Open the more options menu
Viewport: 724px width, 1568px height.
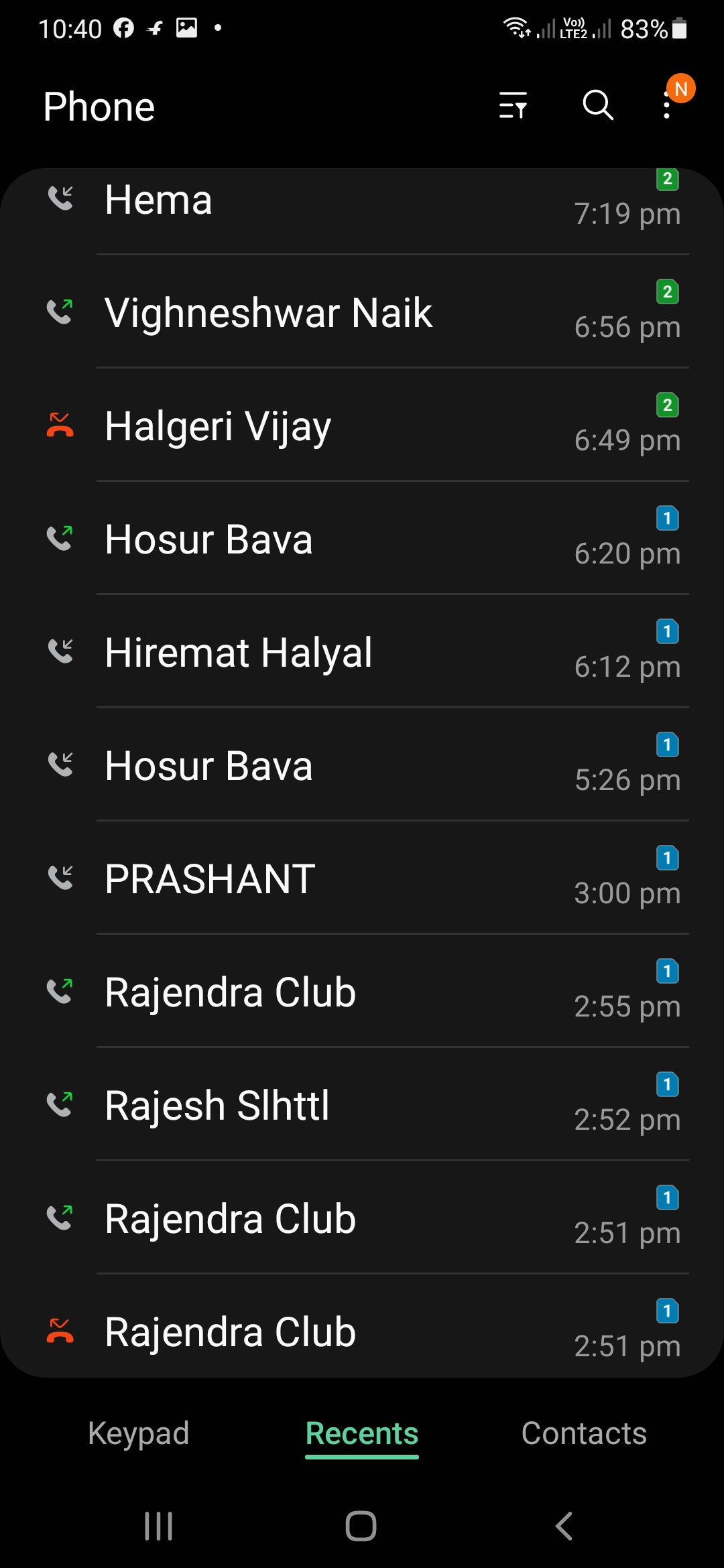[x=667, y=106]
